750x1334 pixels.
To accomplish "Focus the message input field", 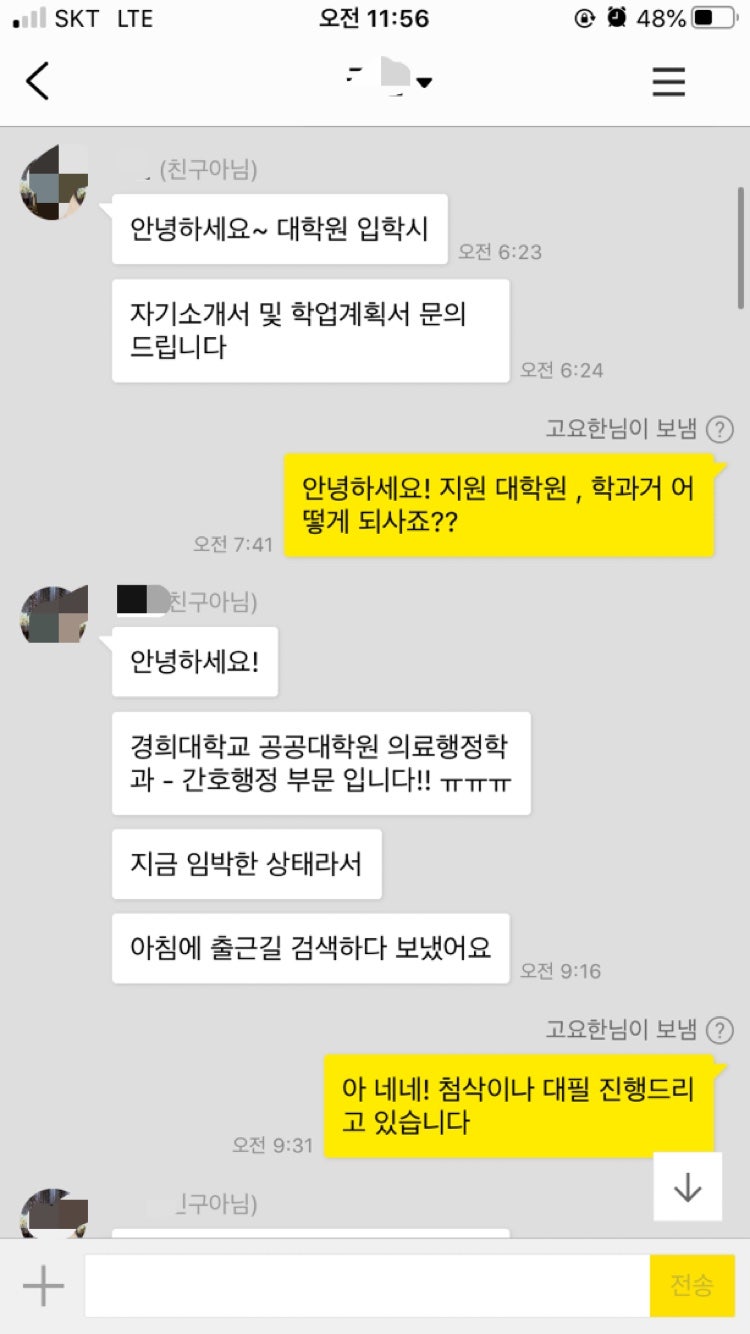I will pos(367,1285).
